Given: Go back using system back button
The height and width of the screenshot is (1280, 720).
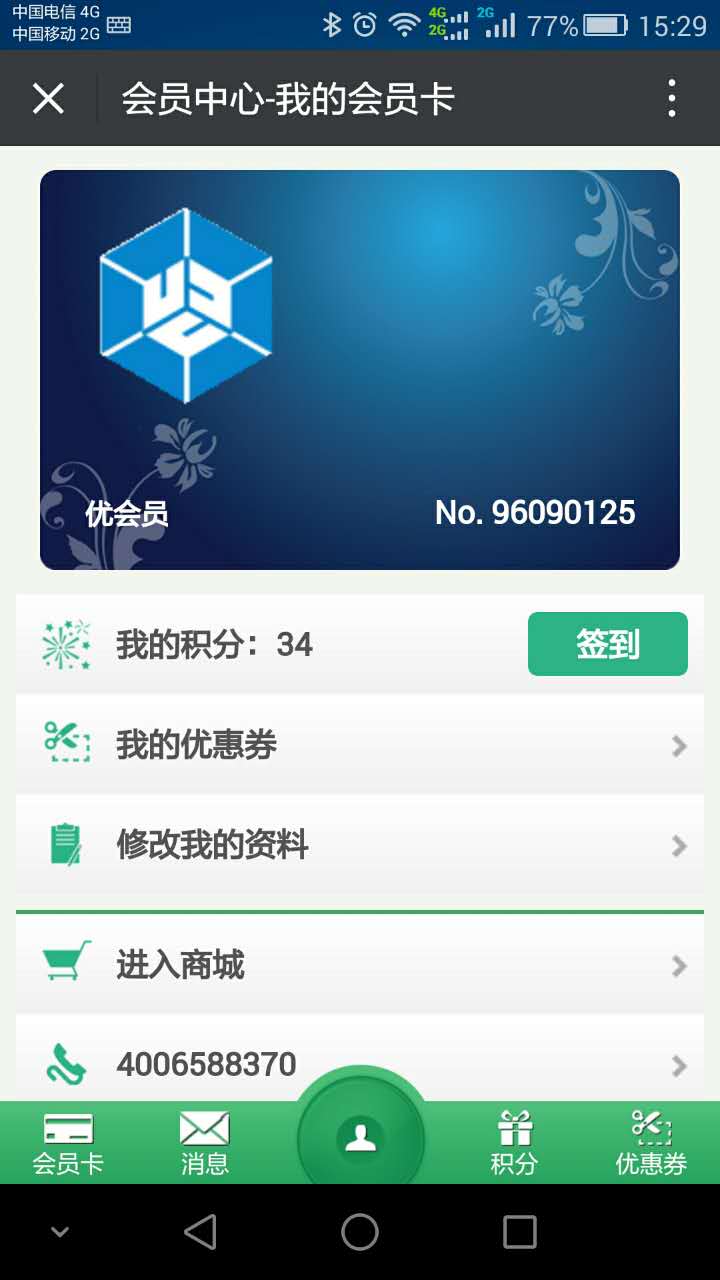Looking at the screenshot, I should tap(200, 1232).
